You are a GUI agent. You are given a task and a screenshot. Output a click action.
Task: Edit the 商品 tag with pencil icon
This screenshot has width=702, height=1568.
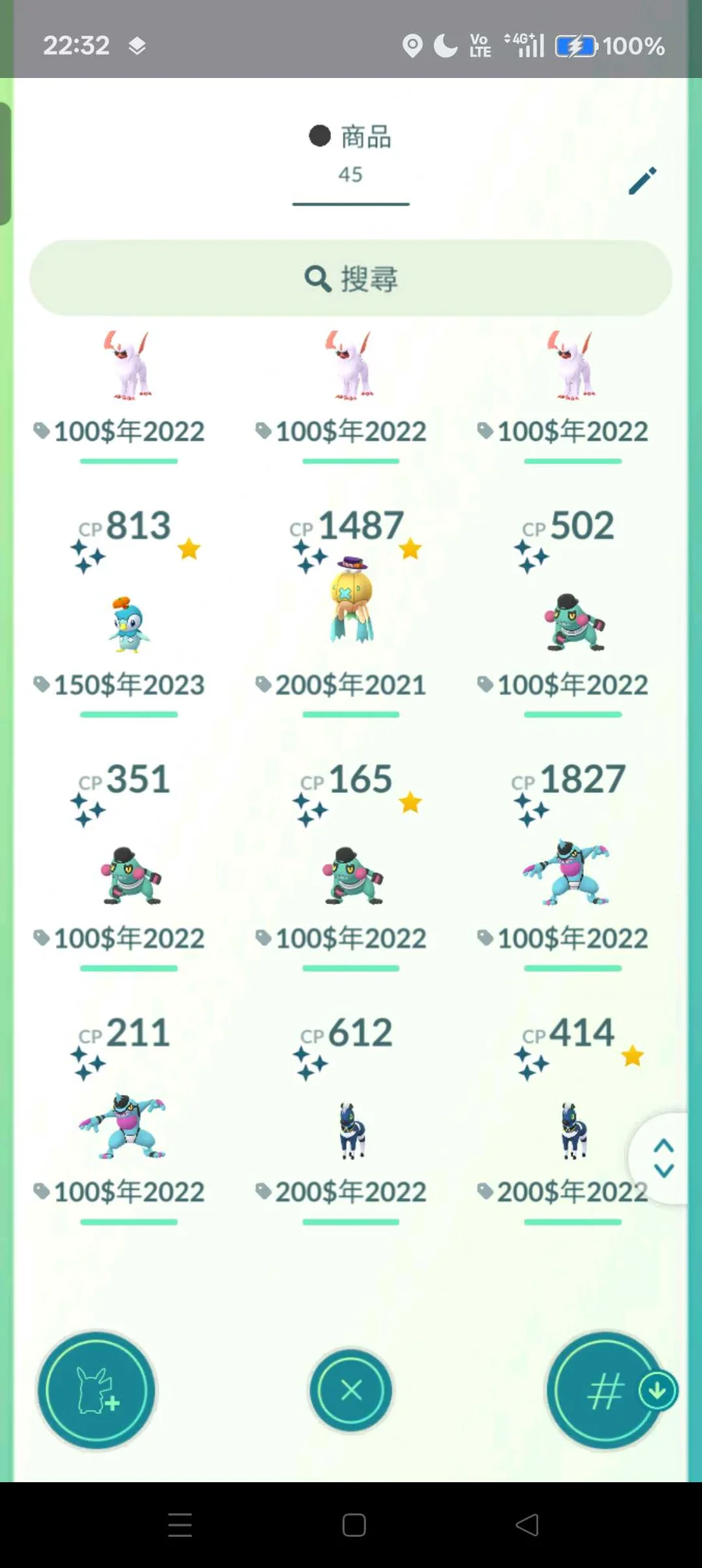pyautogui.click(x=643, y=180)
